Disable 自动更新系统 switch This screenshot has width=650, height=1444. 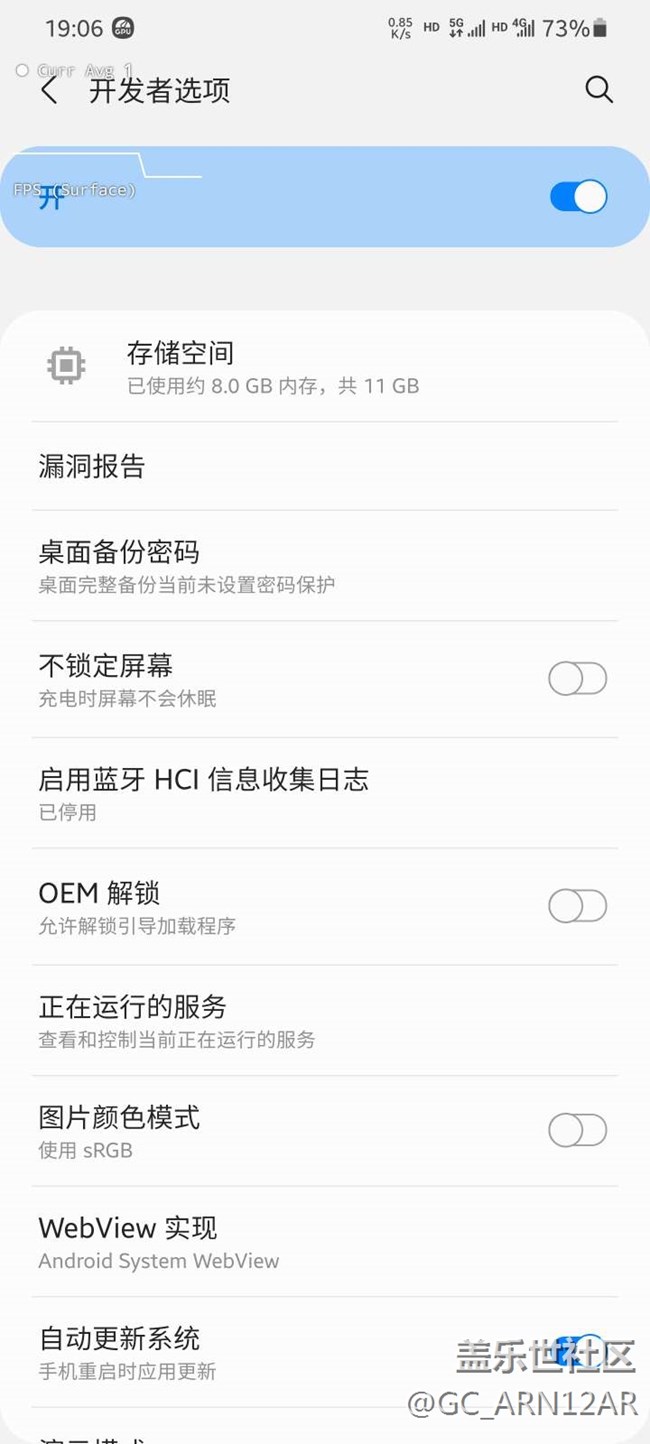[x=578, y=1352]
